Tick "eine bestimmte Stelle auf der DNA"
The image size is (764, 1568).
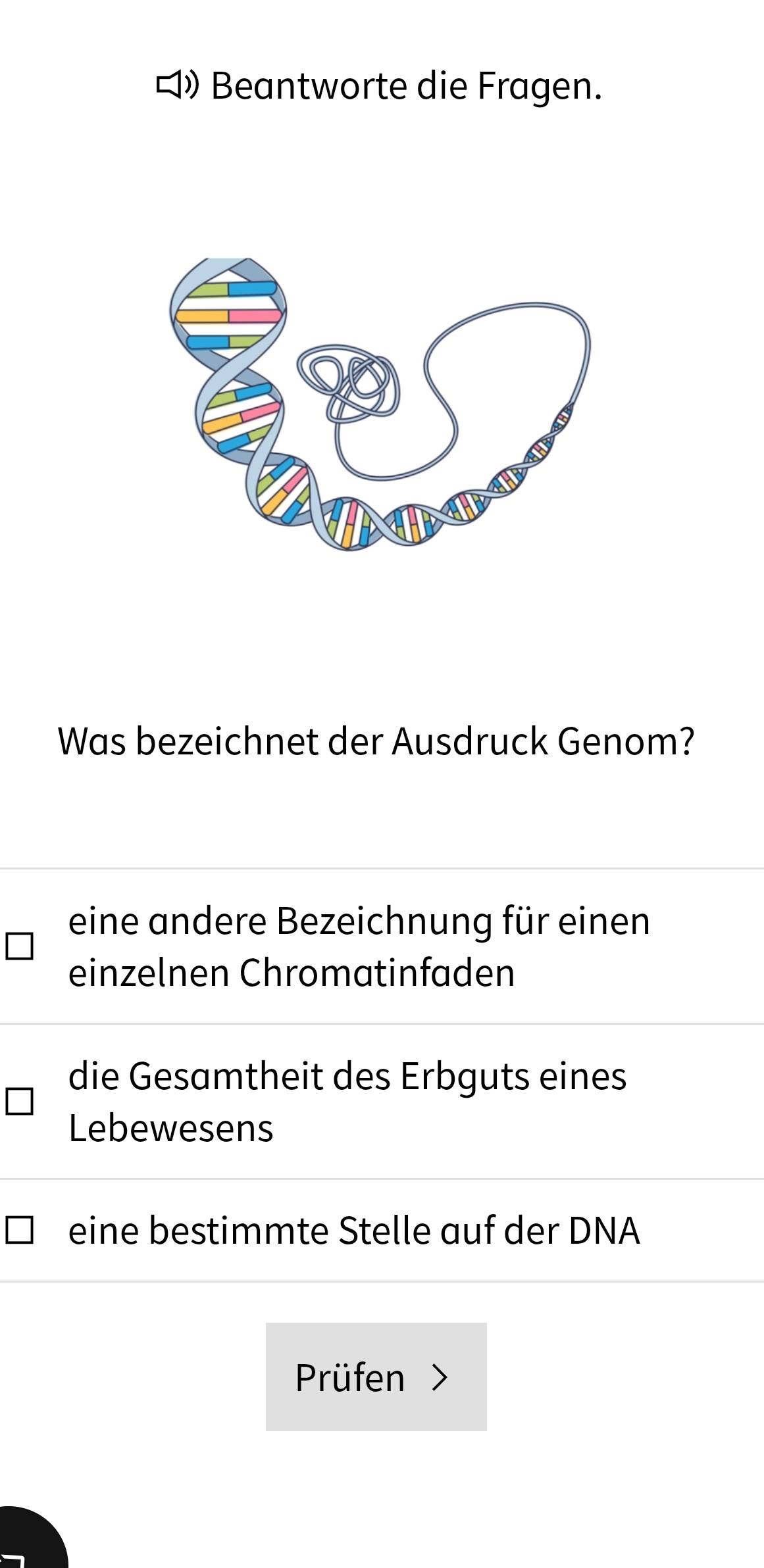[20, 1230]
